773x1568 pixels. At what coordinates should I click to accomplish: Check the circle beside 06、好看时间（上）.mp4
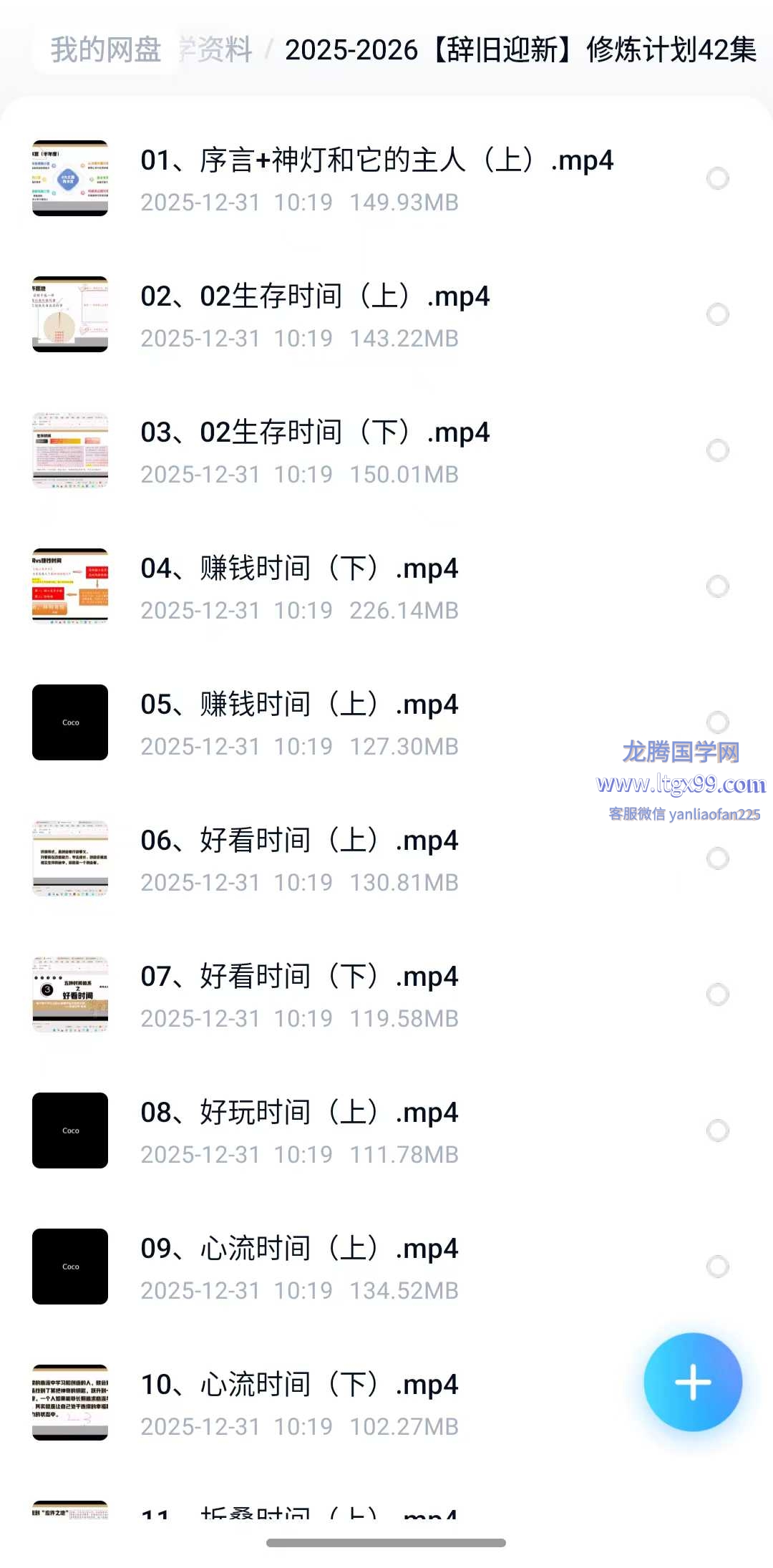pos(717,858)
